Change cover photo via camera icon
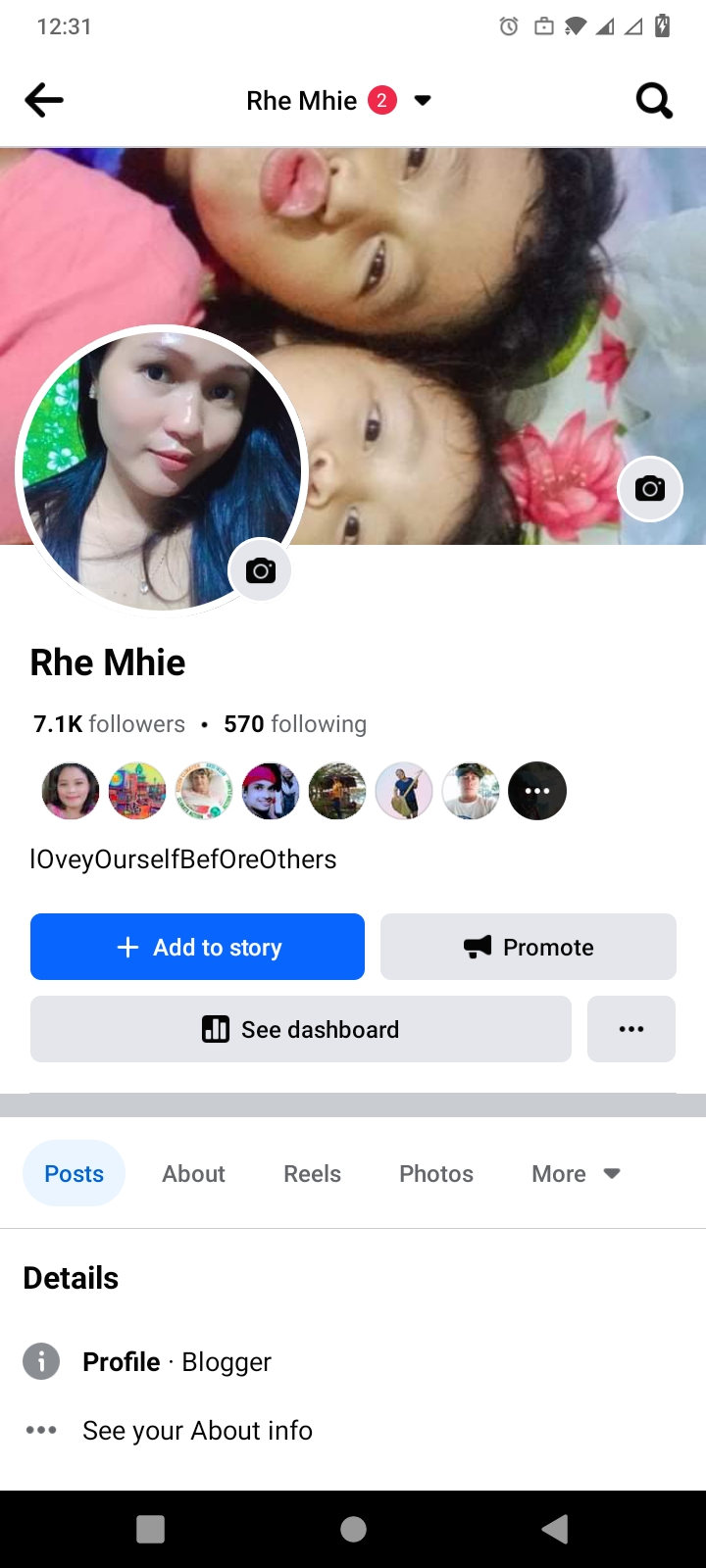Image resolution: width=706 pixels, height=1568 pixels. (649, 488)
